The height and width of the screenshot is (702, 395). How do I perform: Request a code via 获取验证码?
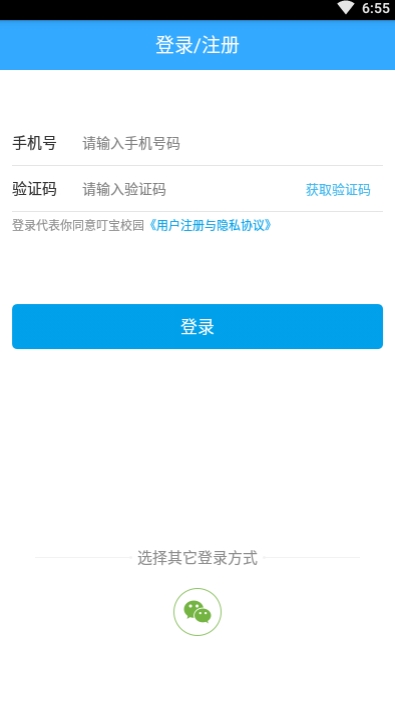338,190
